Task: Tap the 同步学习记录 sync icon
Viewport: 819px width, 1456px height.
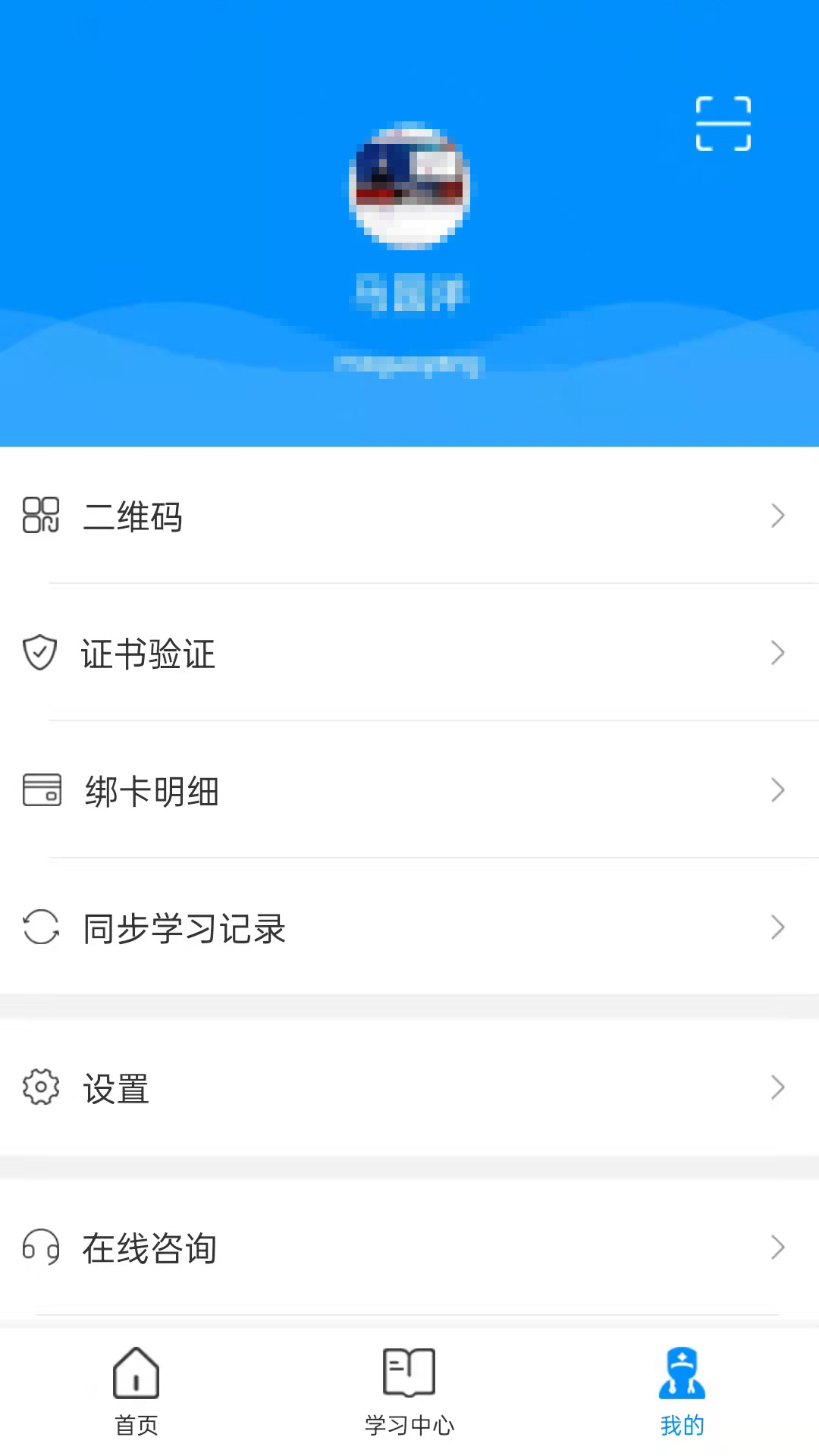Action: click(x=40, y=927)
